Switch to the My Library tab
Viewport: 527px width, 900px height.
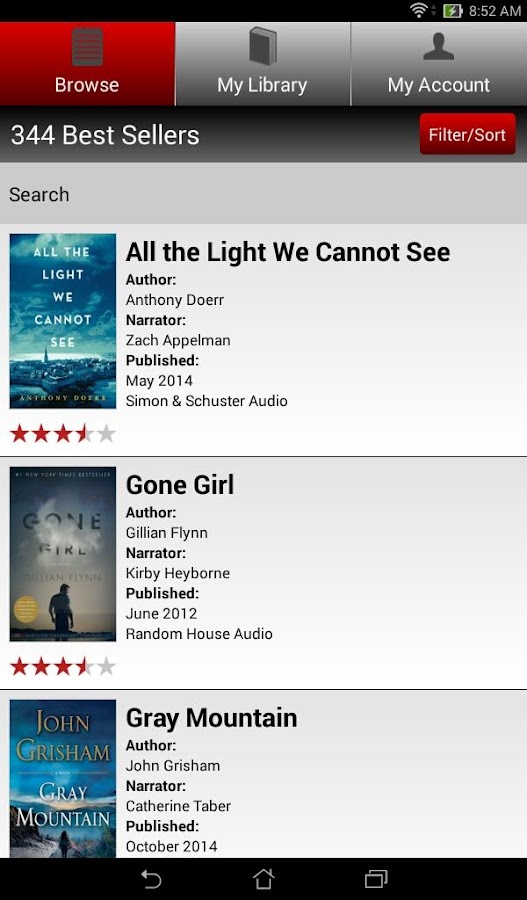262,64
